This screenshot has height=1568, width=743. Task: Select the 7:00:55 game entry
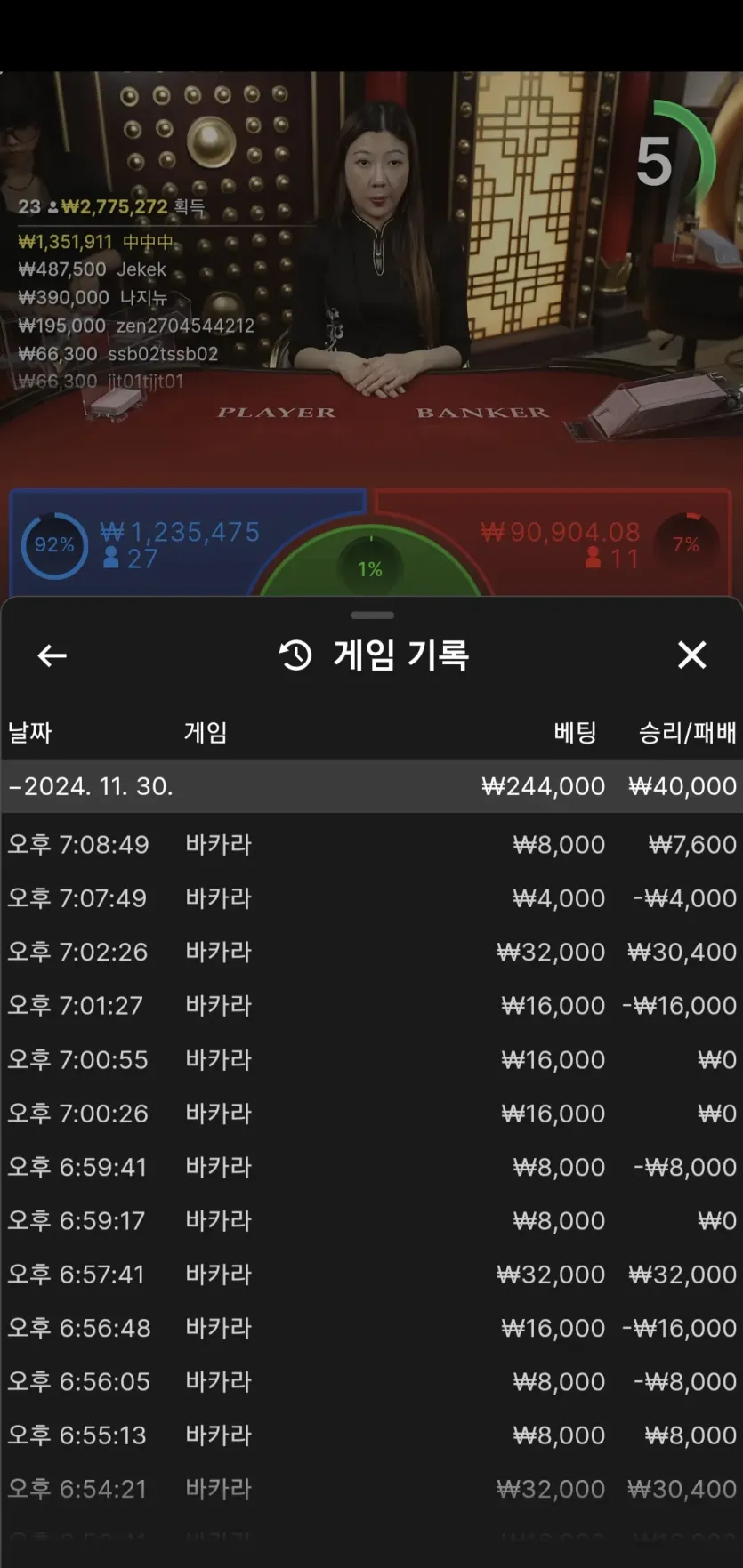point(371,1059)
